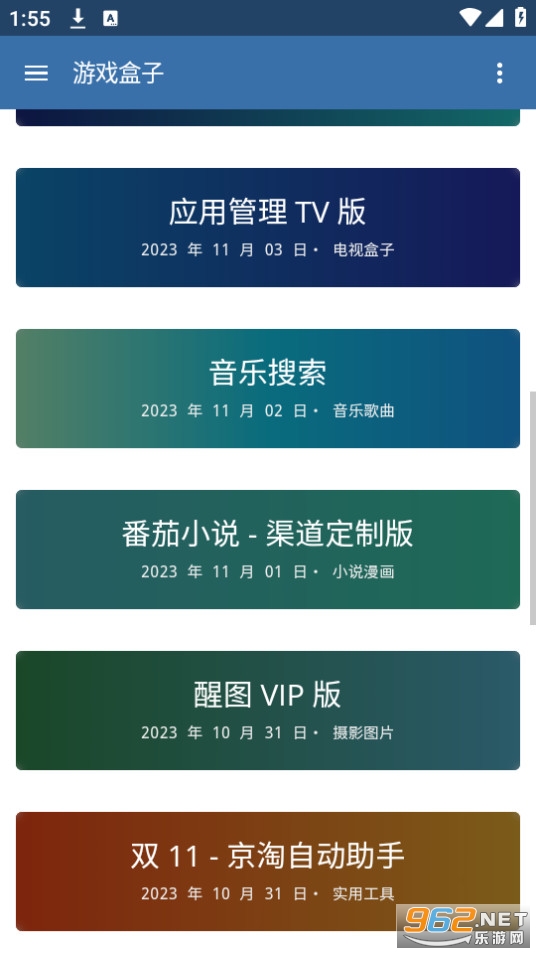The width and height of the screenshot is (536, 954).
Task: Open the 音乐搜索 card
Action: tap(268, 388)
